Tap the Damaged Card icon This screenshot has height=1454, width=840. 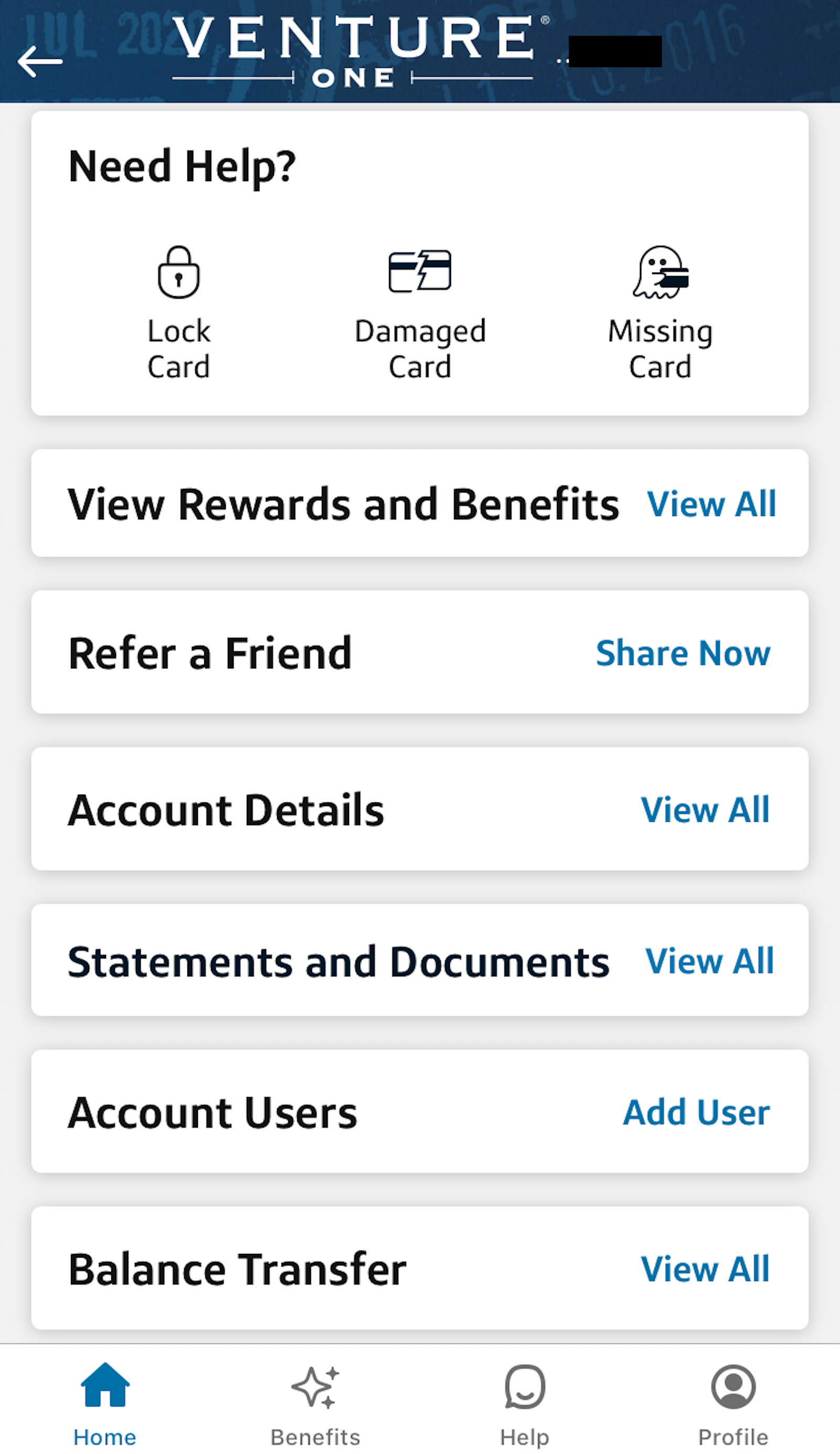[419, 270]
